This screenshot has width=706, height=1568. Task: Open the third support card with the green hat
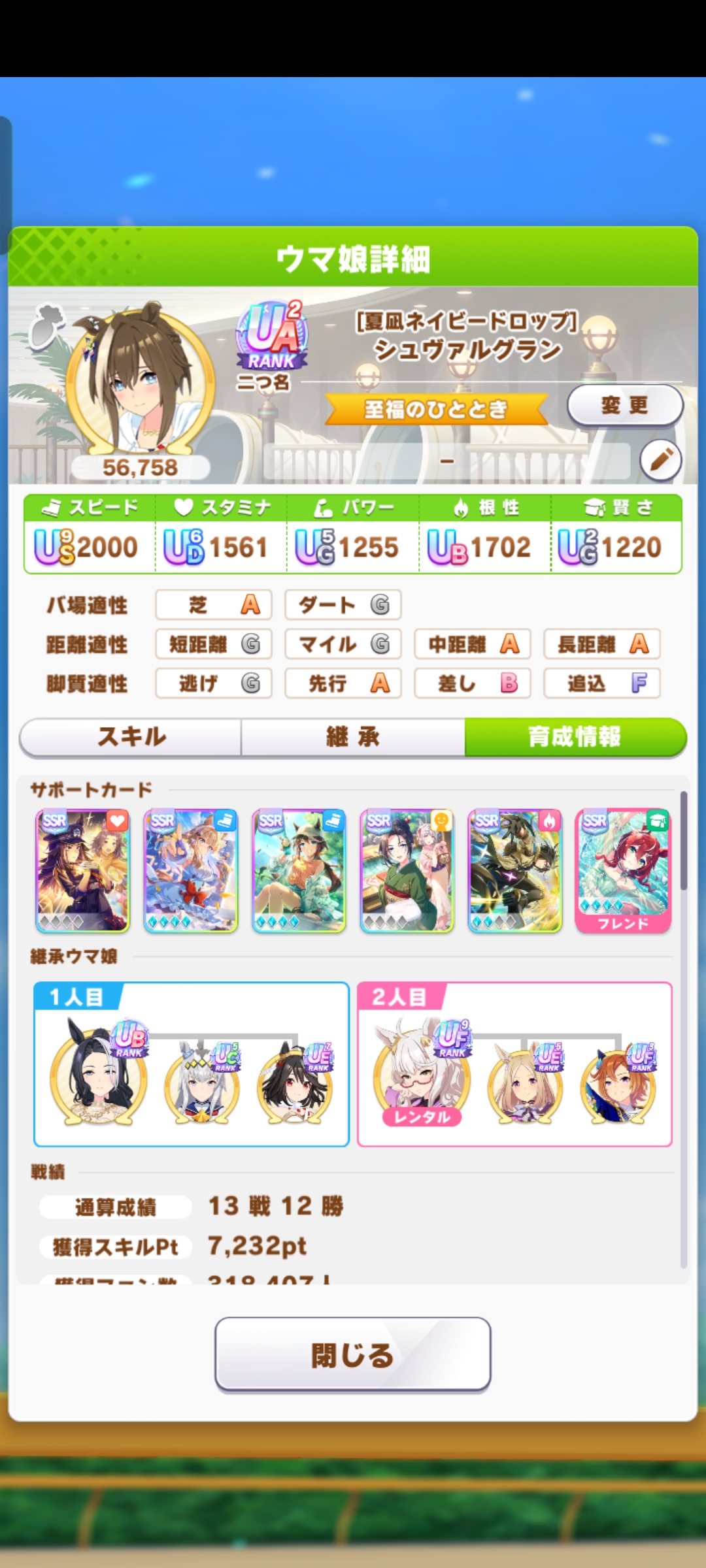pyautogui.click(x=299, y=870)
